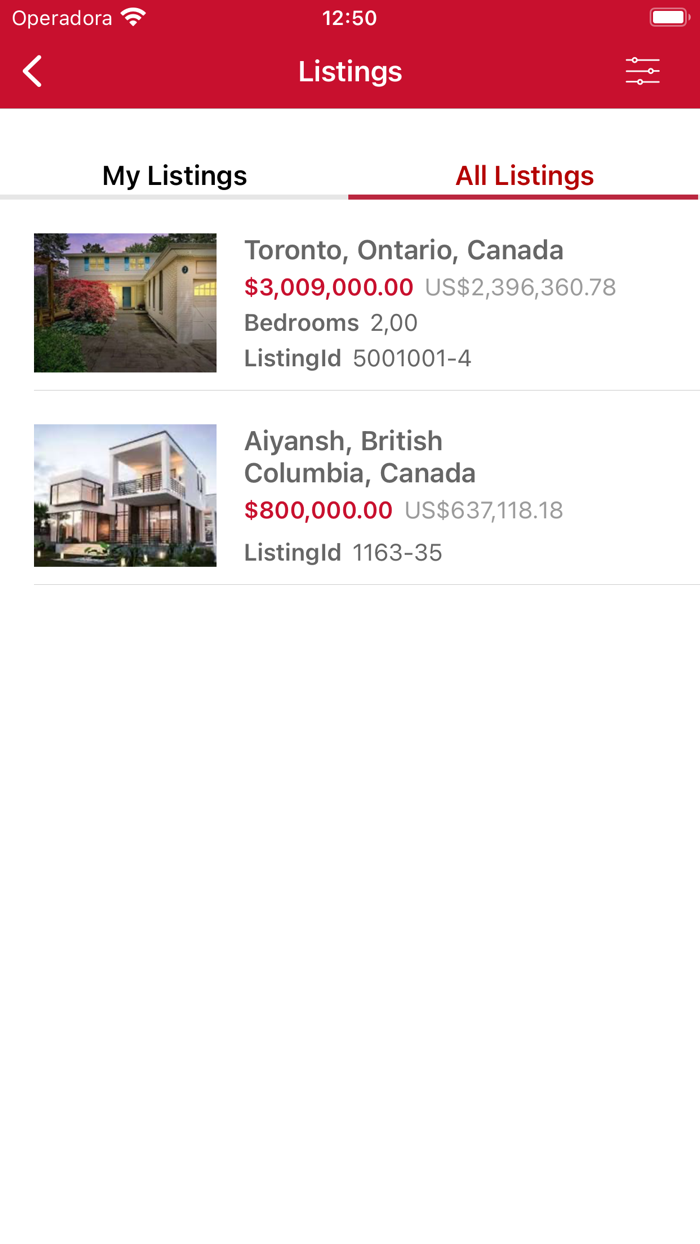Screen dimensions: 700x1244
Task: Switch to the My Listings tab
Action: [x=174, y=176]
